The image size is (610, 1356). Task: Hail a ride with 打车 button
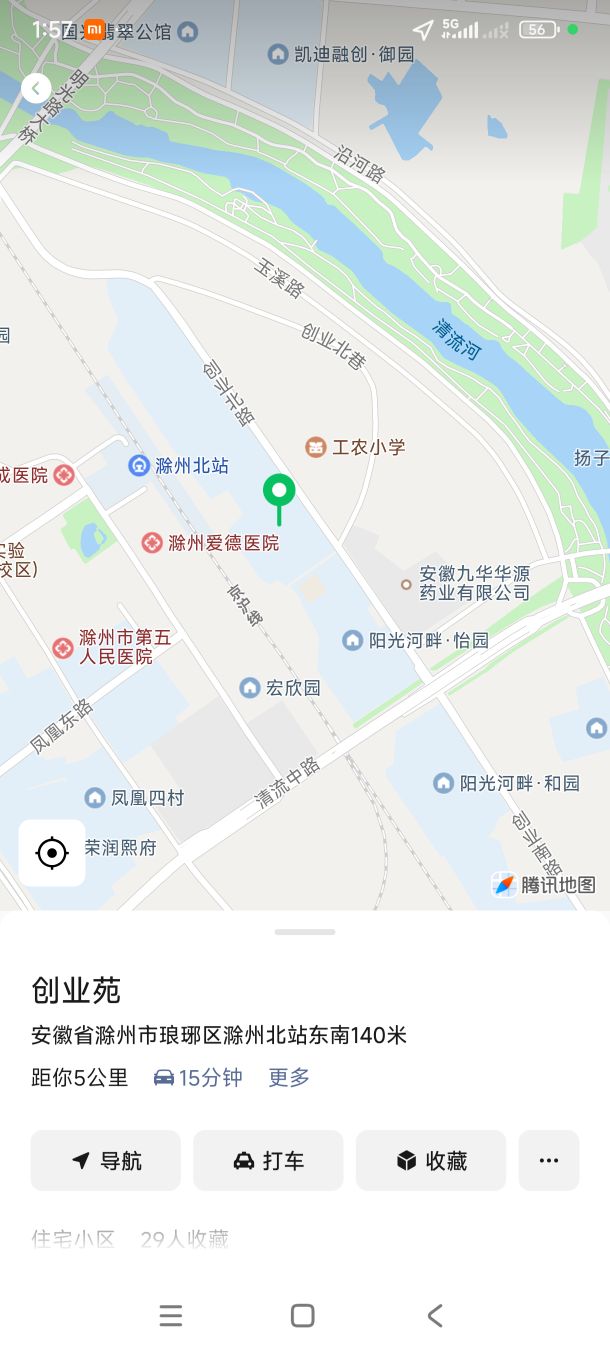(268, 1160)
